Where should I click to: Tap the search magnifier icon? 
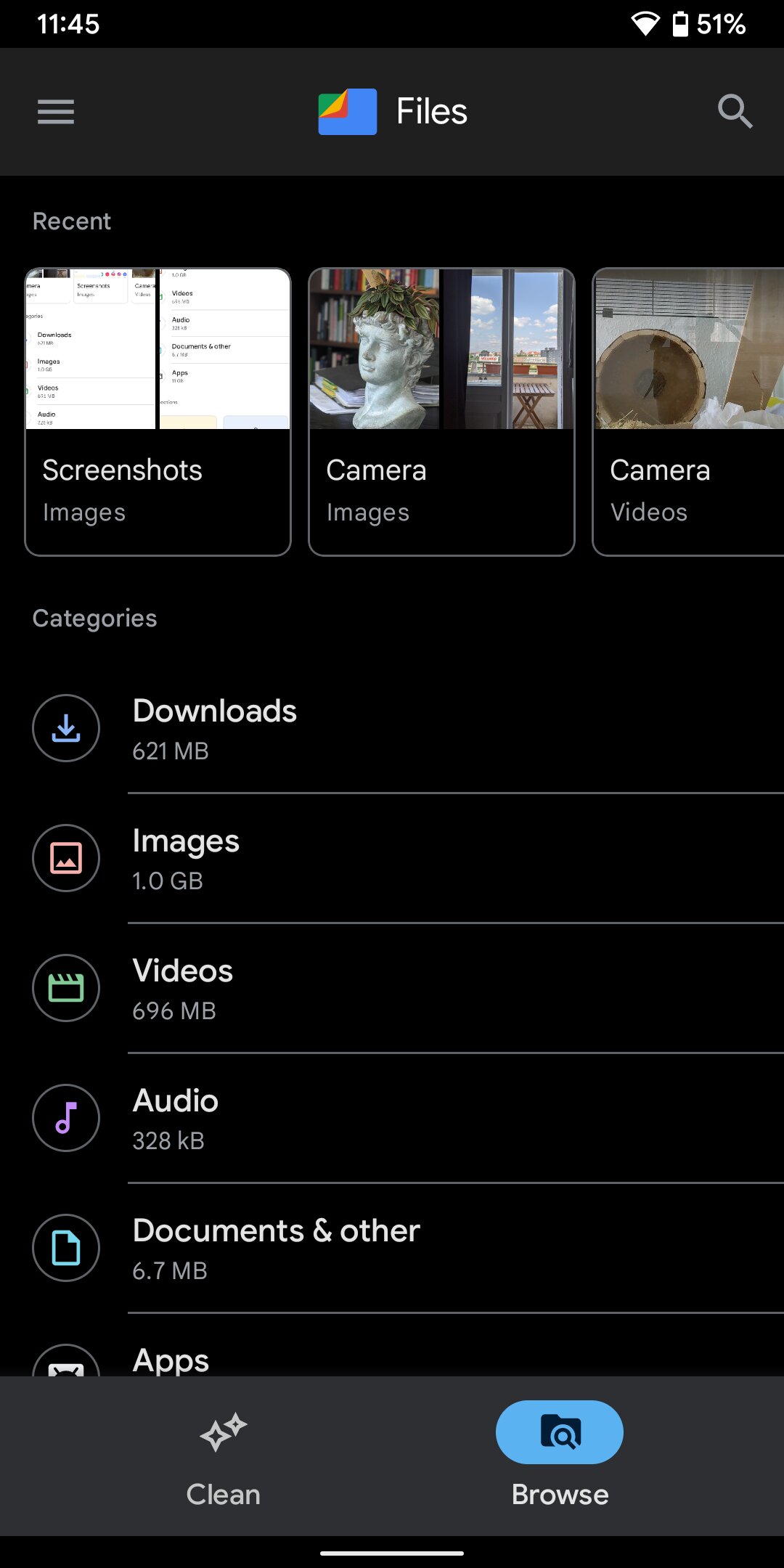point(735,112)
